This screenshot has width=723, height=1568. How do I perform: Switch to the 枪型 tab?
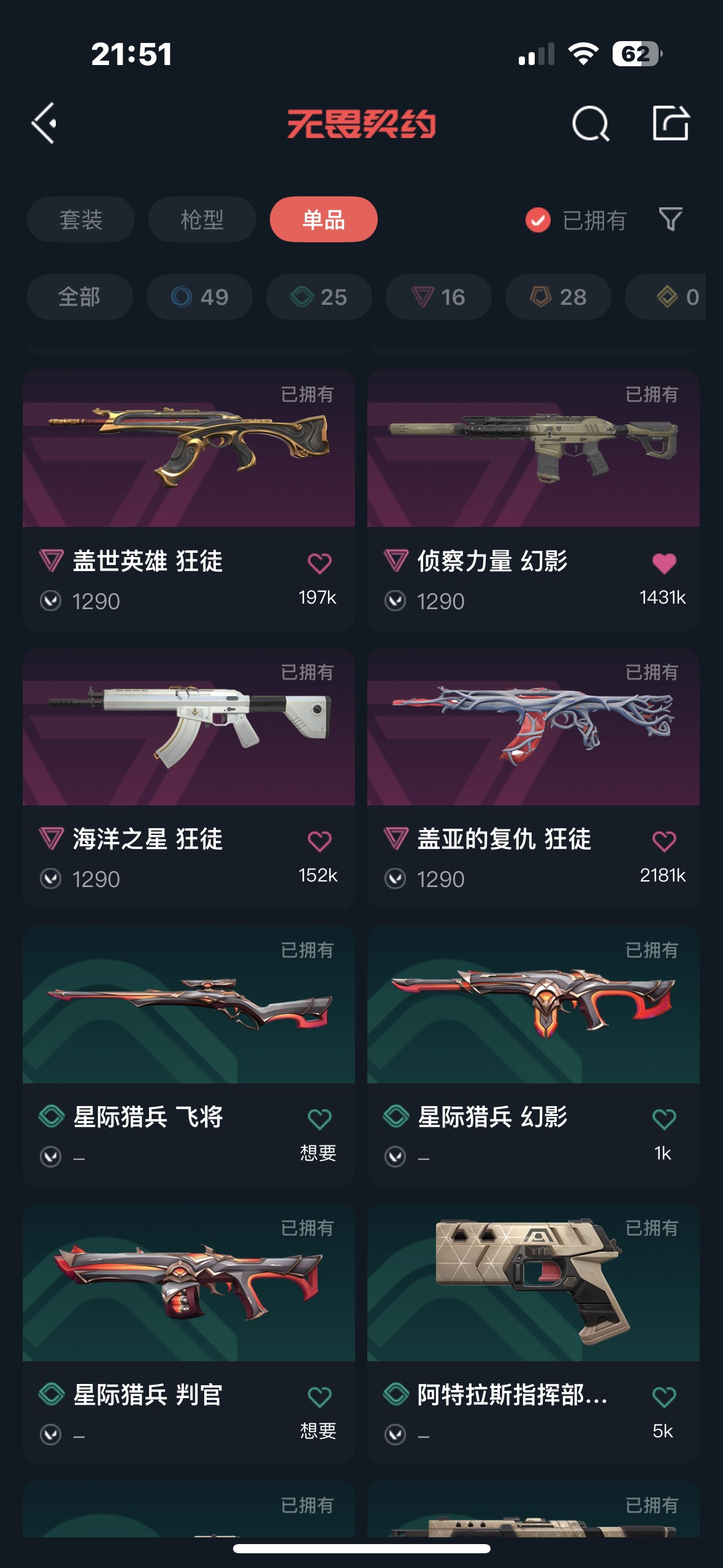click(x=202, y=220)
